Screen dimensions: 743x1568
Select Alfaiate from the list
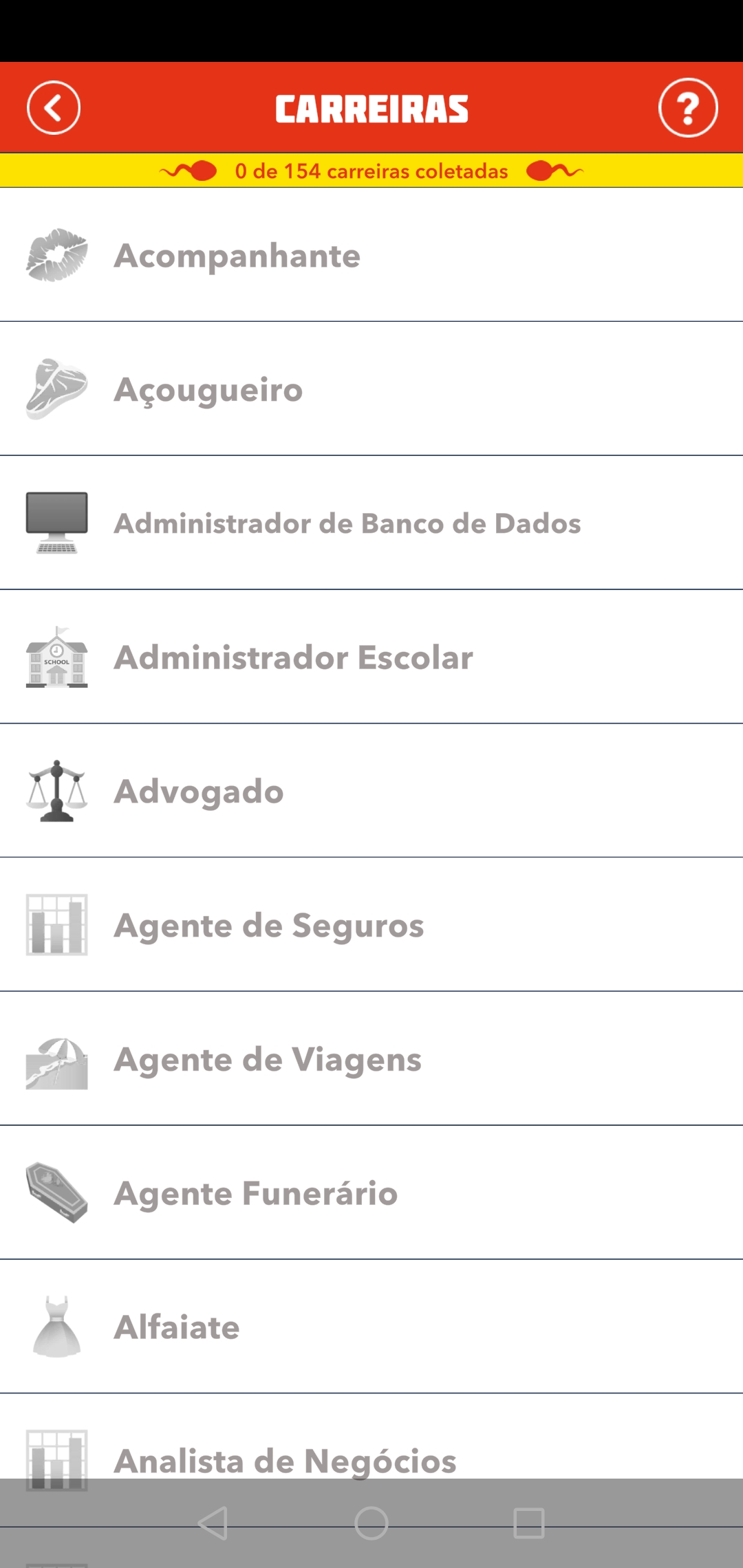tap(371, 1327)
